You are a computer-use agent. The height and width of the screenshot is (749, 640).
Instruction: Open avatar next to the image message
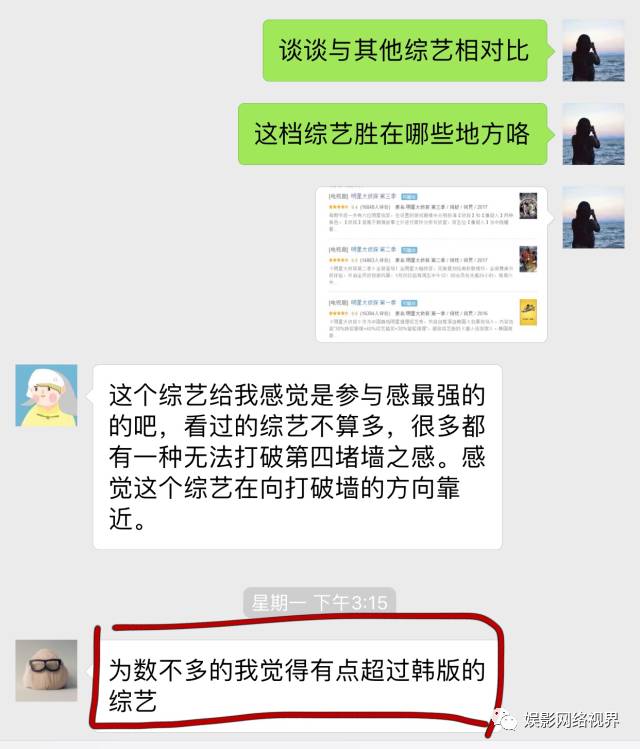tap(593, 217)
